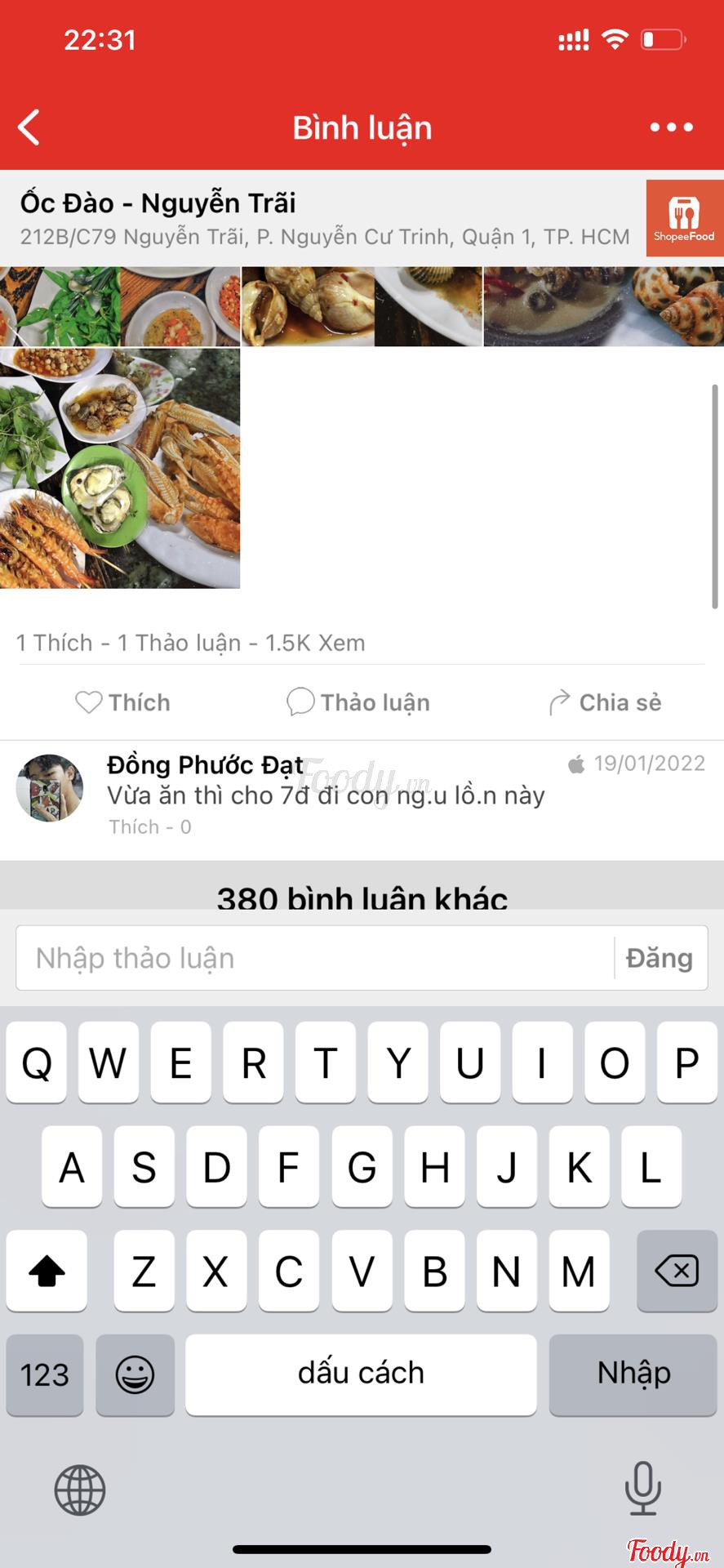Switch to the 123 numeric keyboard
Image resolution: width=724 pixels, height=1568 pixels.
(45, 1374)
